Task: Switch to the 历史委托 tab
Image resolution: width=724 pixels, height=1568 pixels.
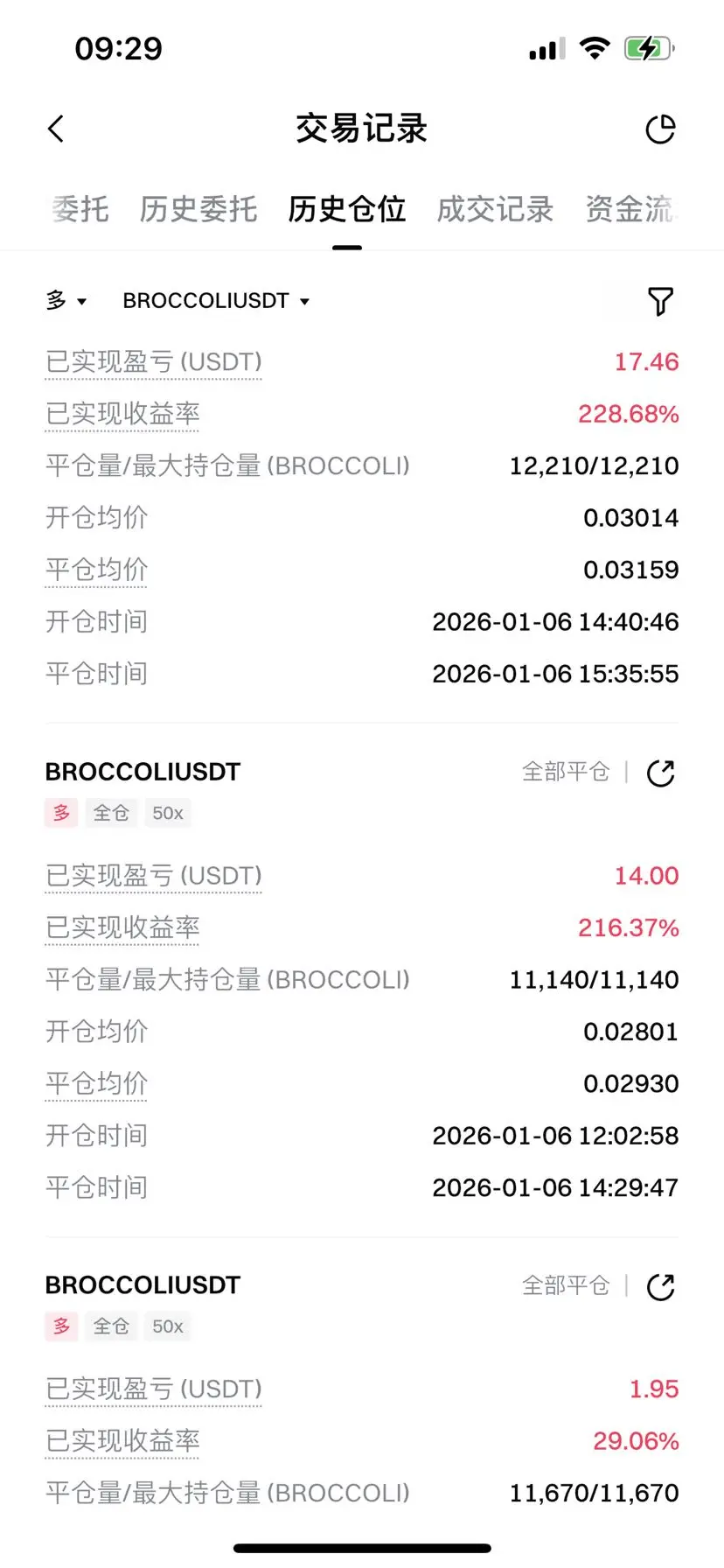Action: coord(198,210)
